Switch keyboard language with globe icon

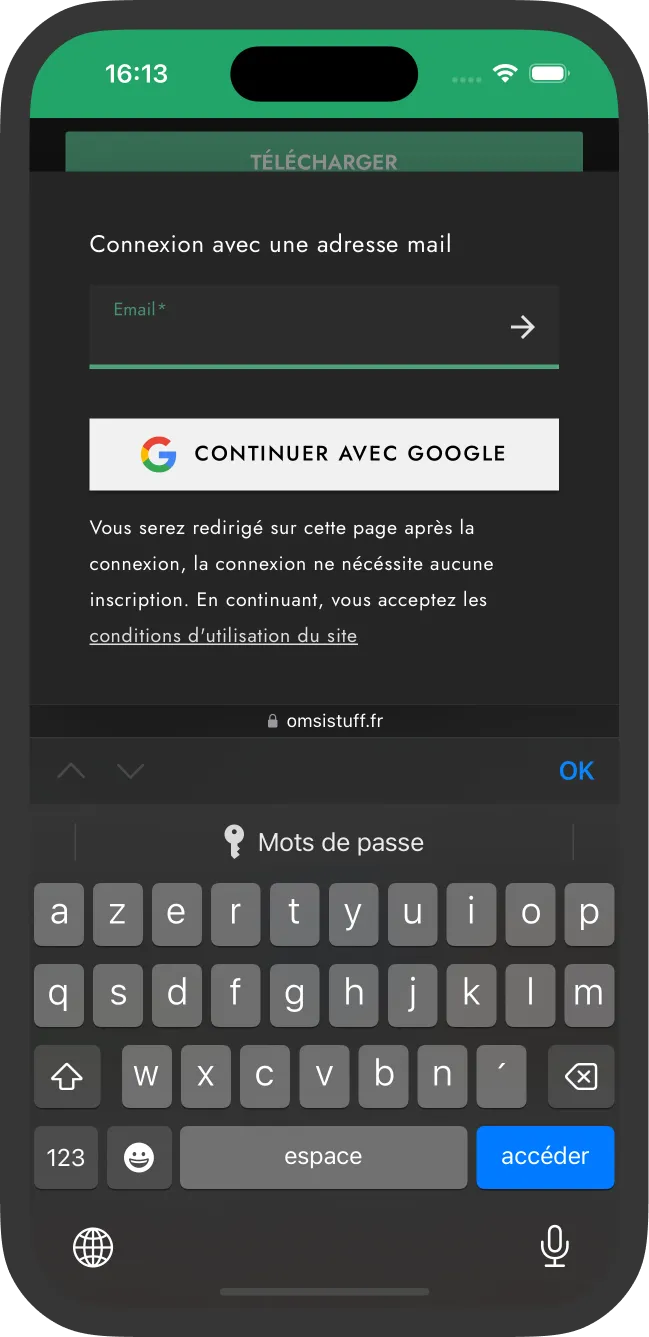(93, 1247)
